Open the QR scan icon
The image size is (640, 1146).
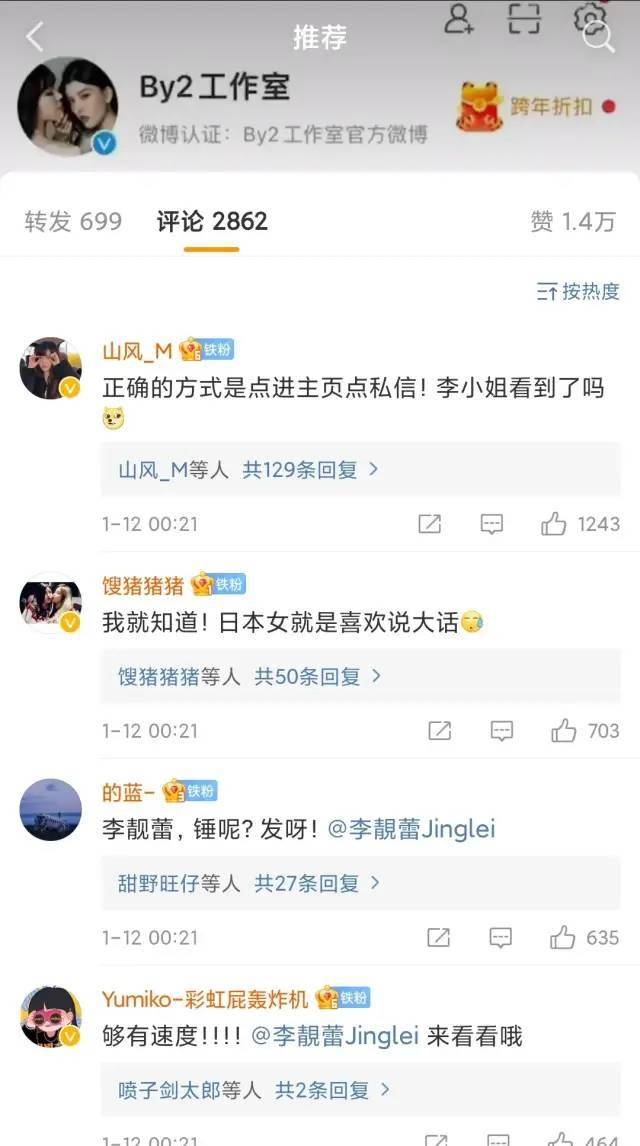click(524, 18)
